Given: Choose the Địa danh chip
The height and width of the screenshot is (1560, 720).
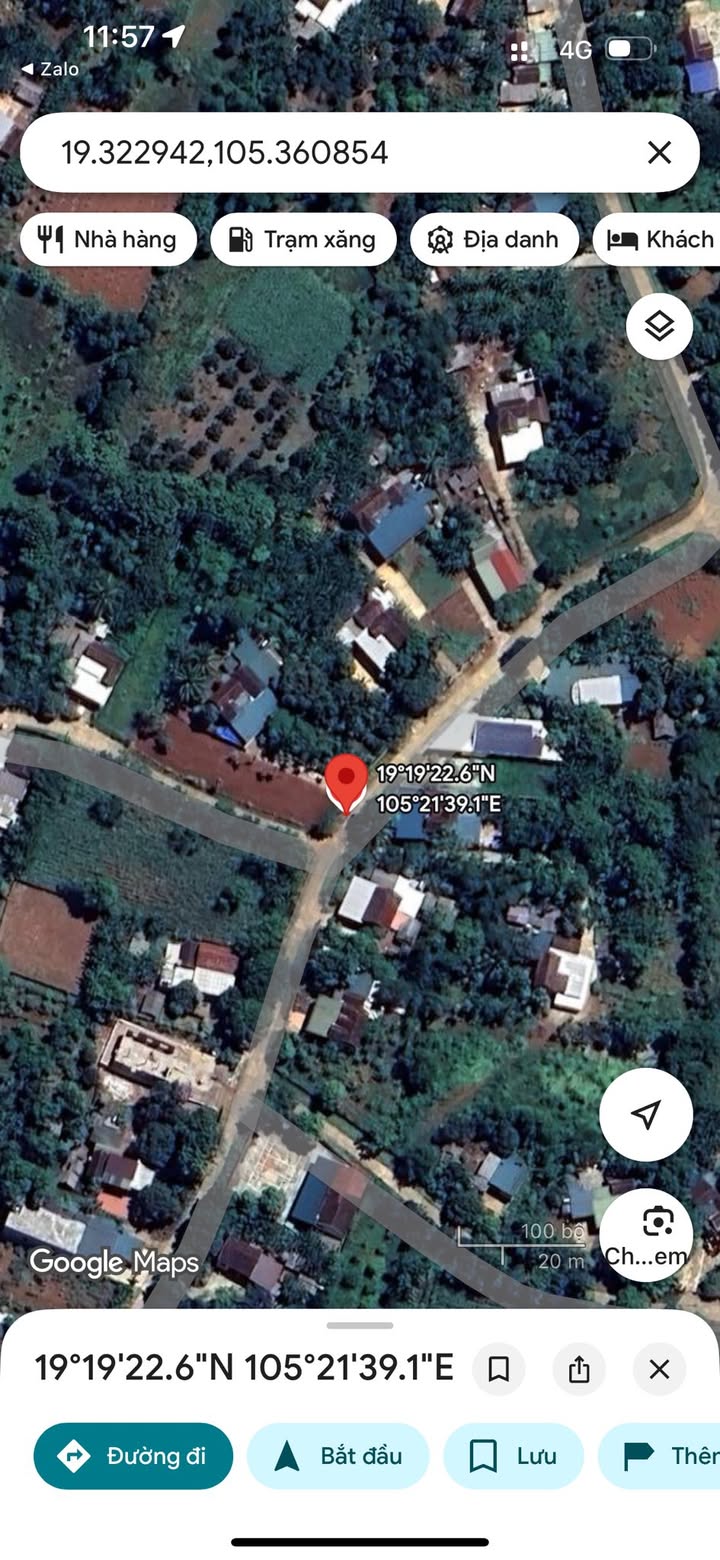Looking at the screenshot, I should [x=494, y=240].
